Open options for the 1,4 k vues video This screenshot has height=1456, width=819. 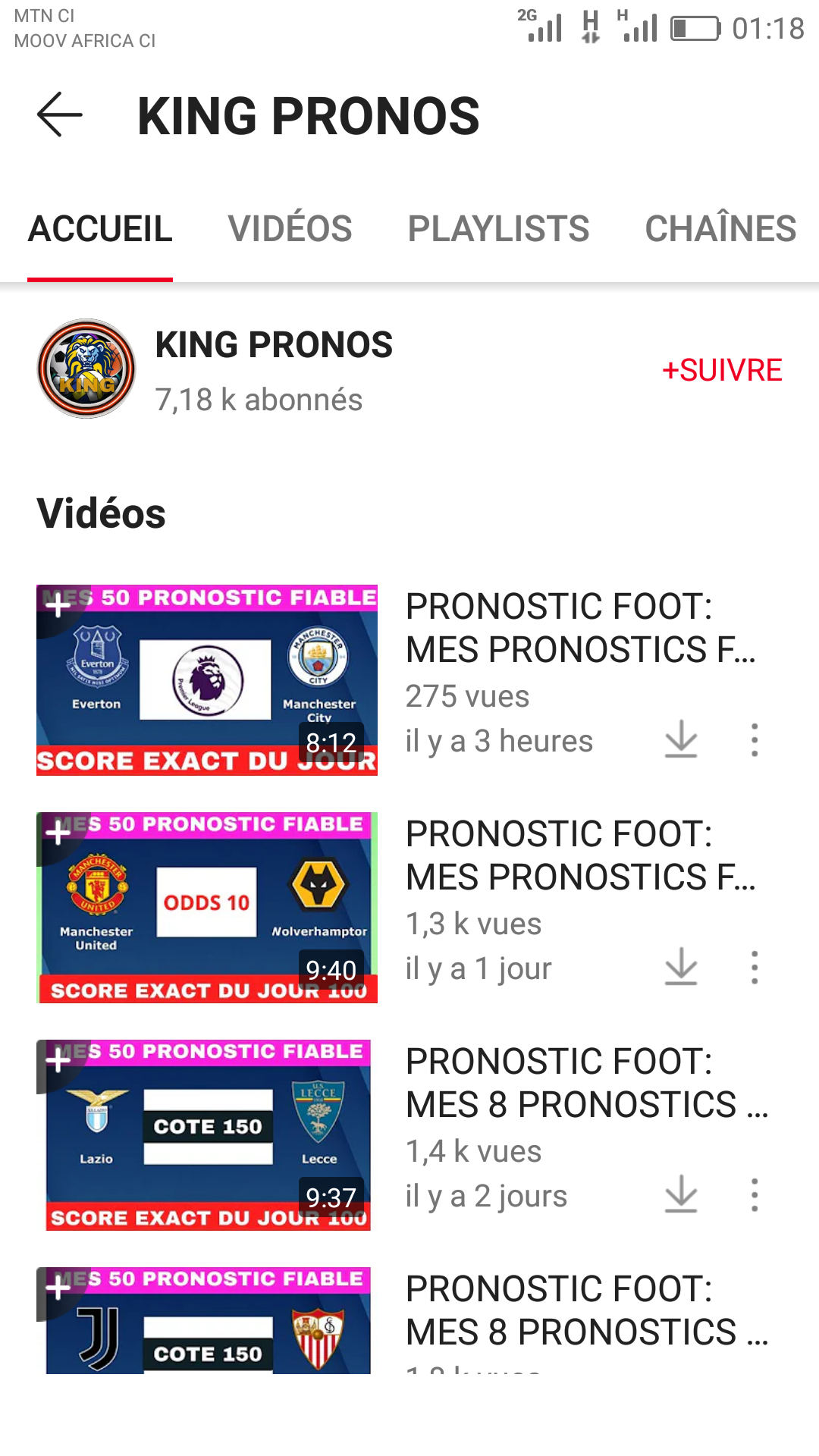(x=754, y=1194)
